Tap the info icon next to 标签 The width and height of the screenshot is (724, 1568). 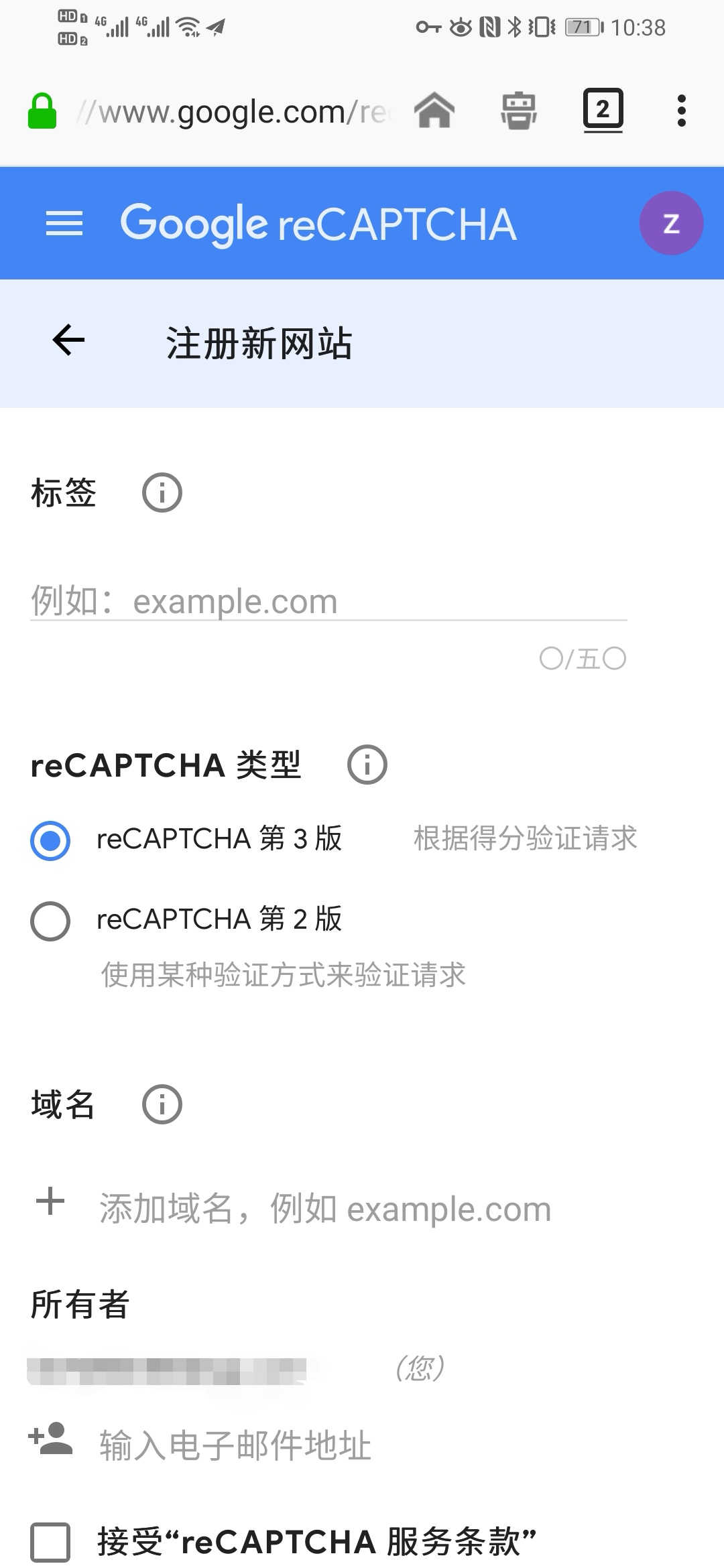(162, 493)
